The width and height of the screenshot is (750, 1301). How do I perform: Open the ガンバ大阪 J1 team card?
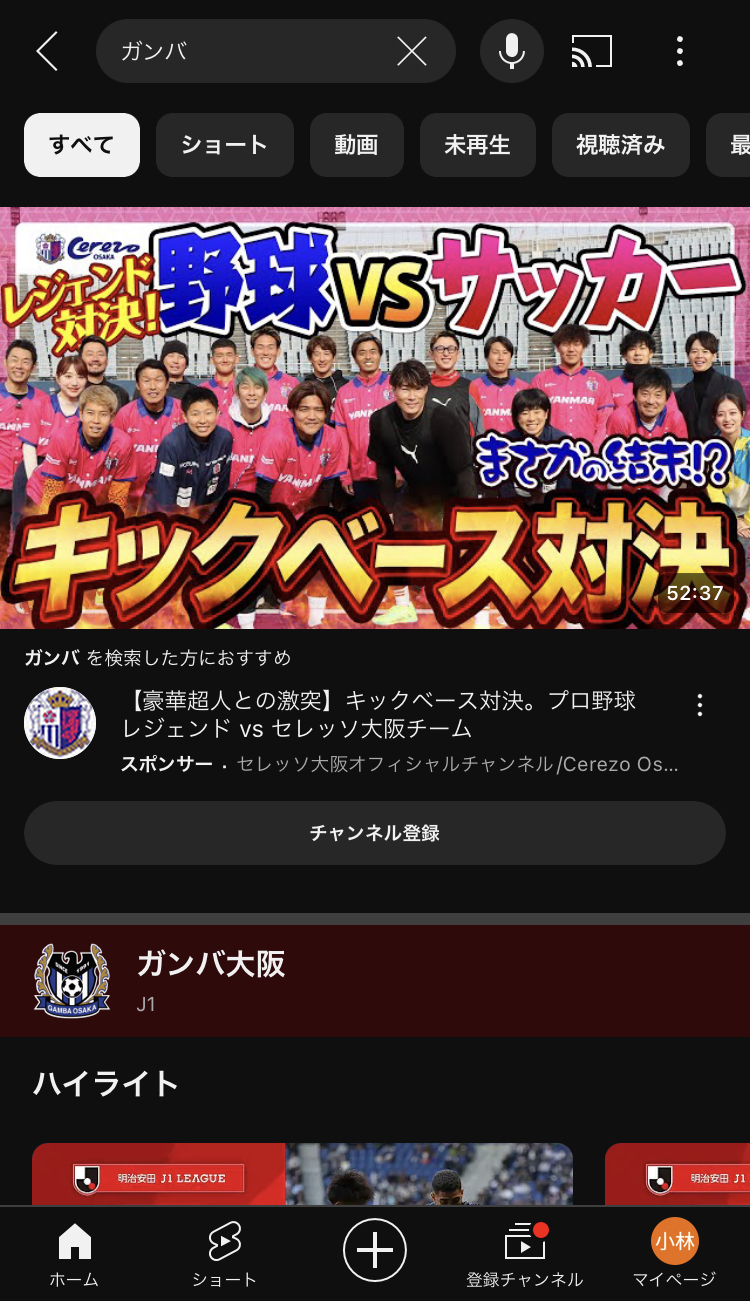pos(375,981)
